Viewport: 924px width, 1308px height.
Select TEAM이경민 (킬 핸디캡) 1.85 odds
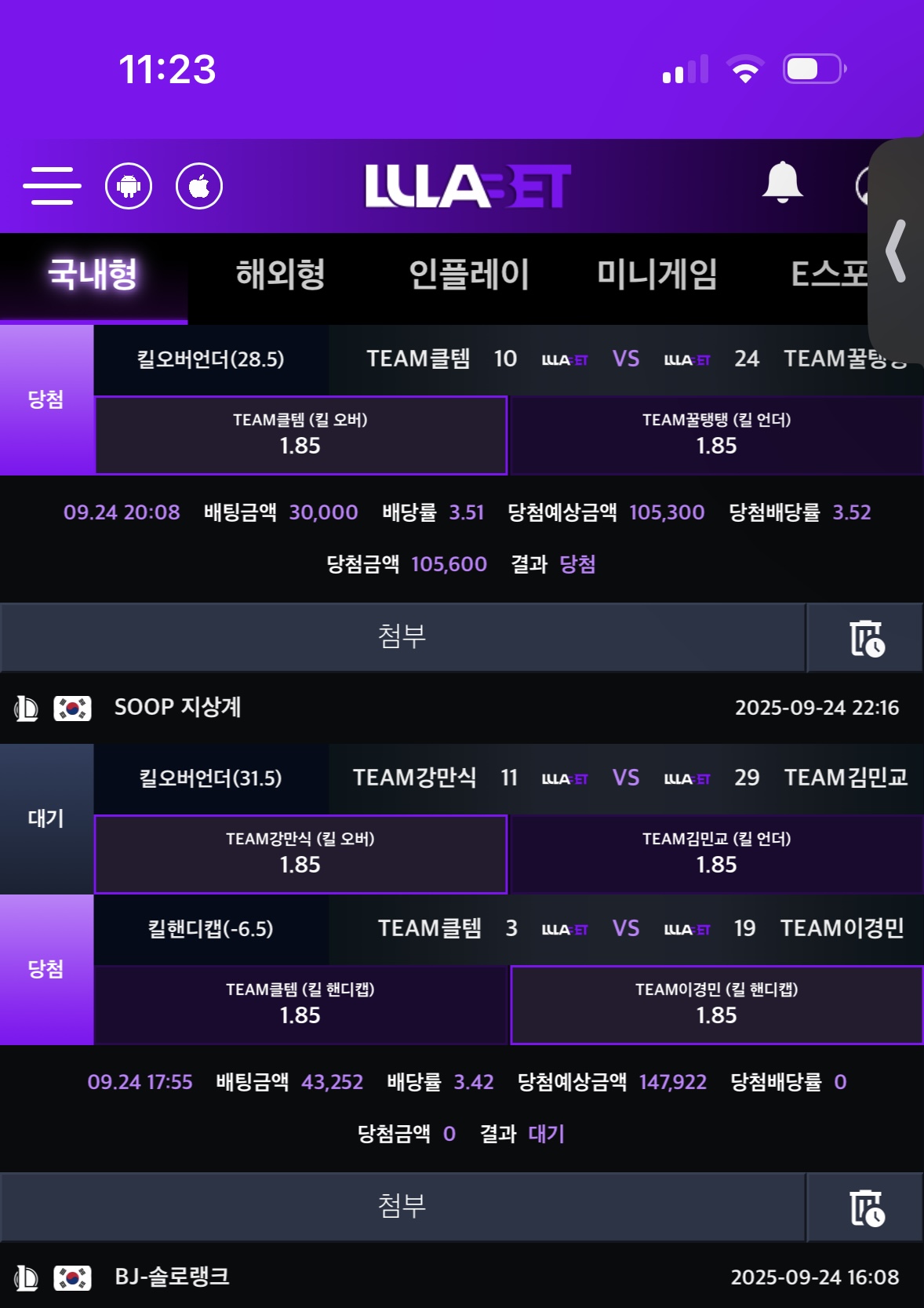tap(716, 1004)
